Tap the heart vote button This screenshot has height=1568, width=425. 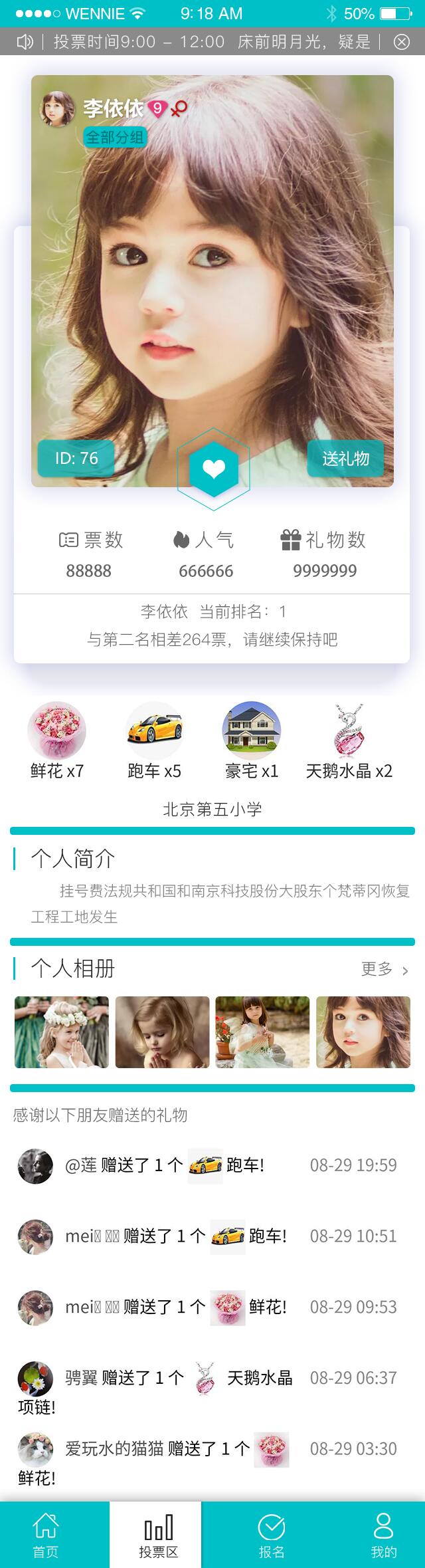[x=213, y=469]
